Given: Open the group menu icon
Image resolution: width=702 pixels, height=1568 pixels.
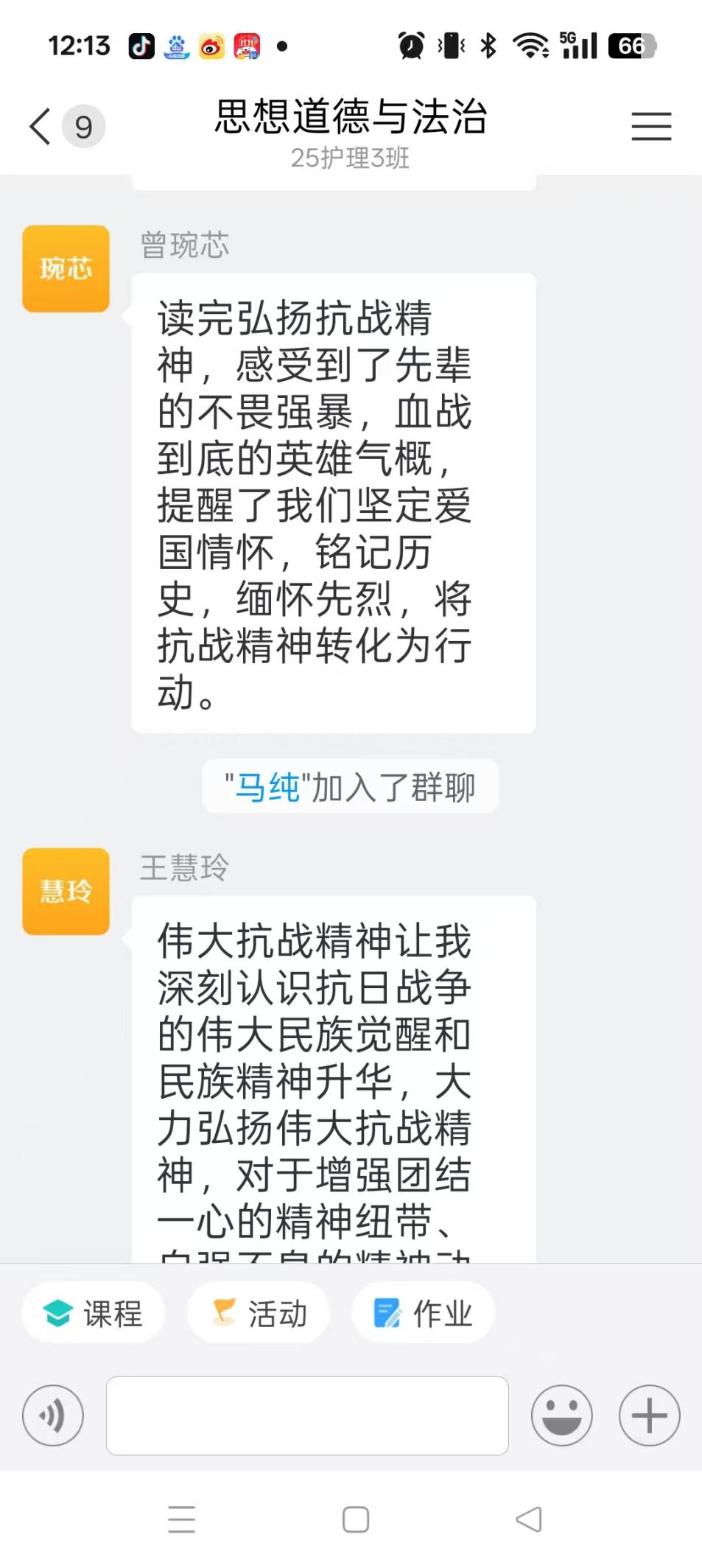Looking at the screenshot, I should (x=651, y=126).
